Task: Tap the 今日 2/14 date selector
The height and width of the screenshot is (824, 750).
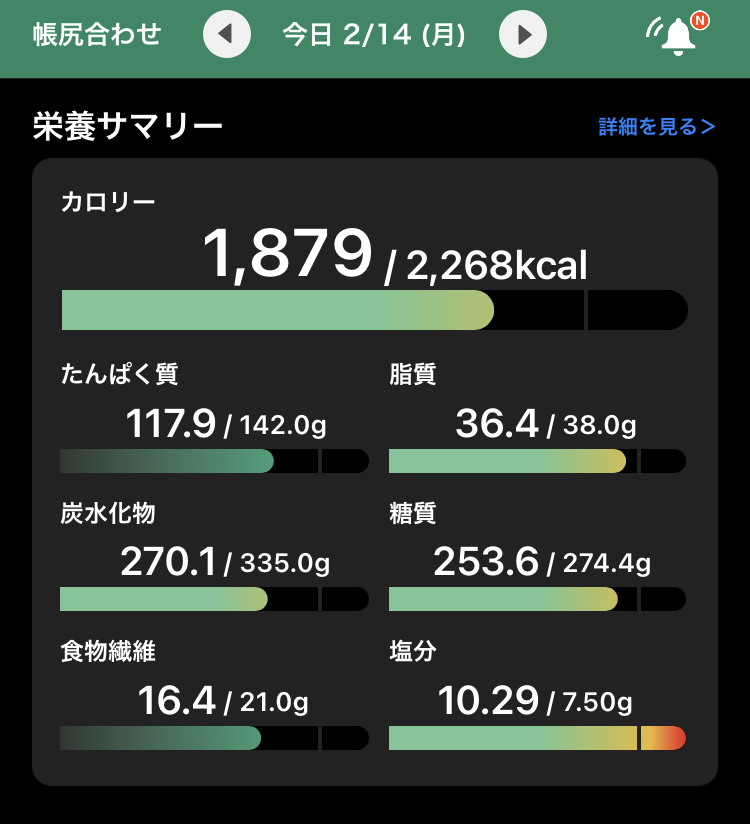Action: [x=374, y=36]
